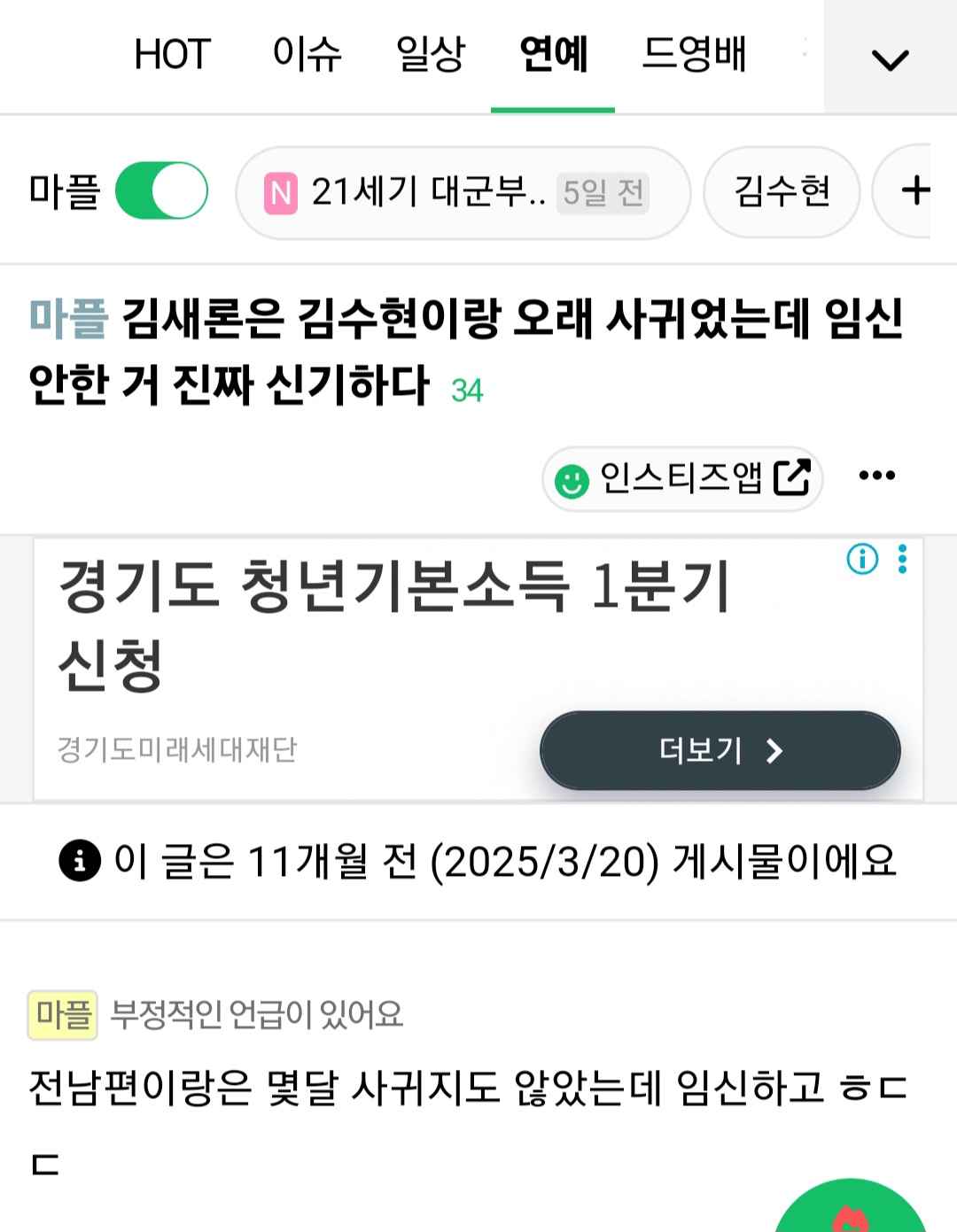Image resolution: width=957 pixels, height=1232 pixels.
Task: Select the 21세기 대군부 chip
Action: [x=461, y=192]
